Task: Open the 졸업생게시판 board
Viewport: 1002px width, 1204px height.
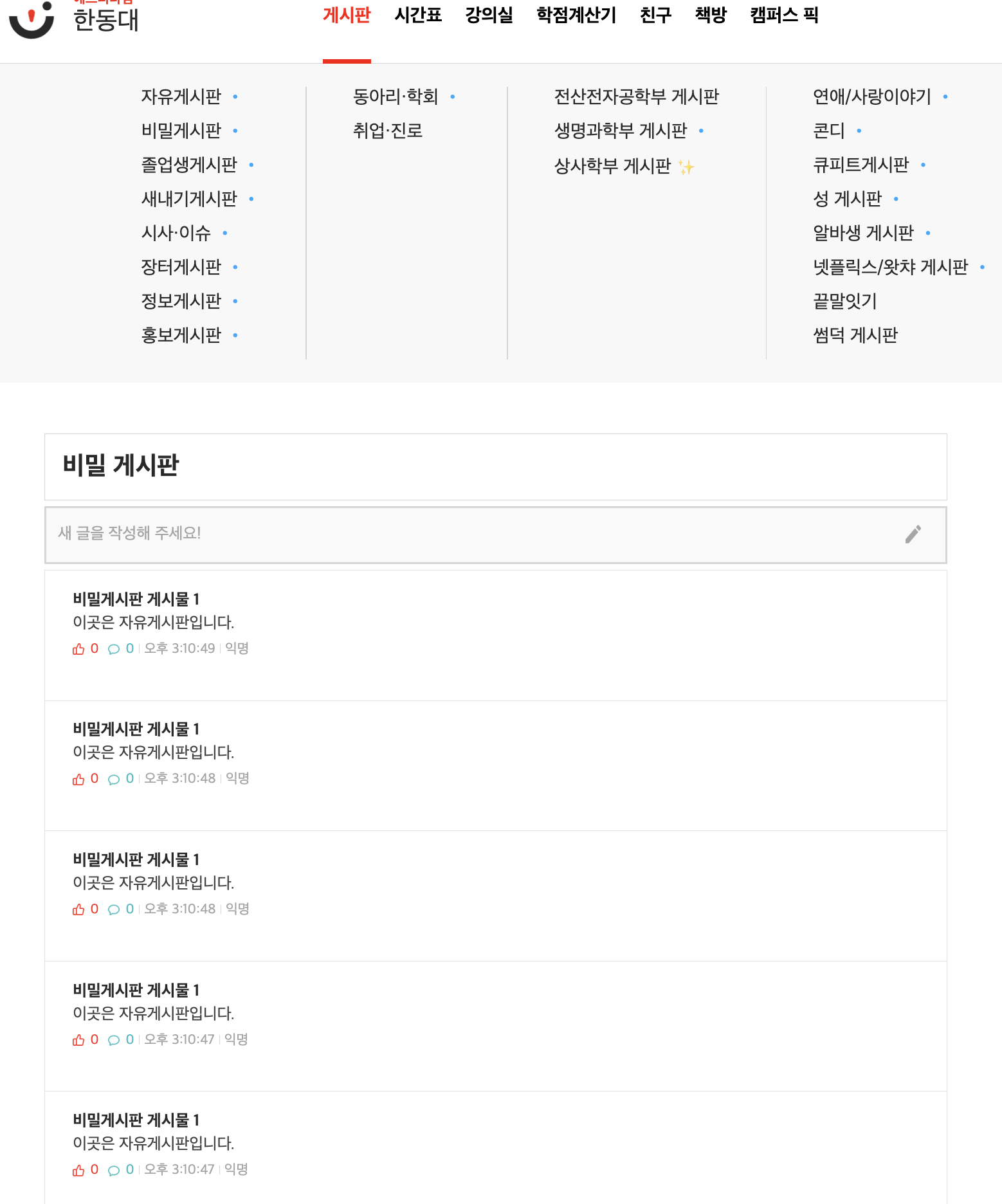Action: (189, 165)
